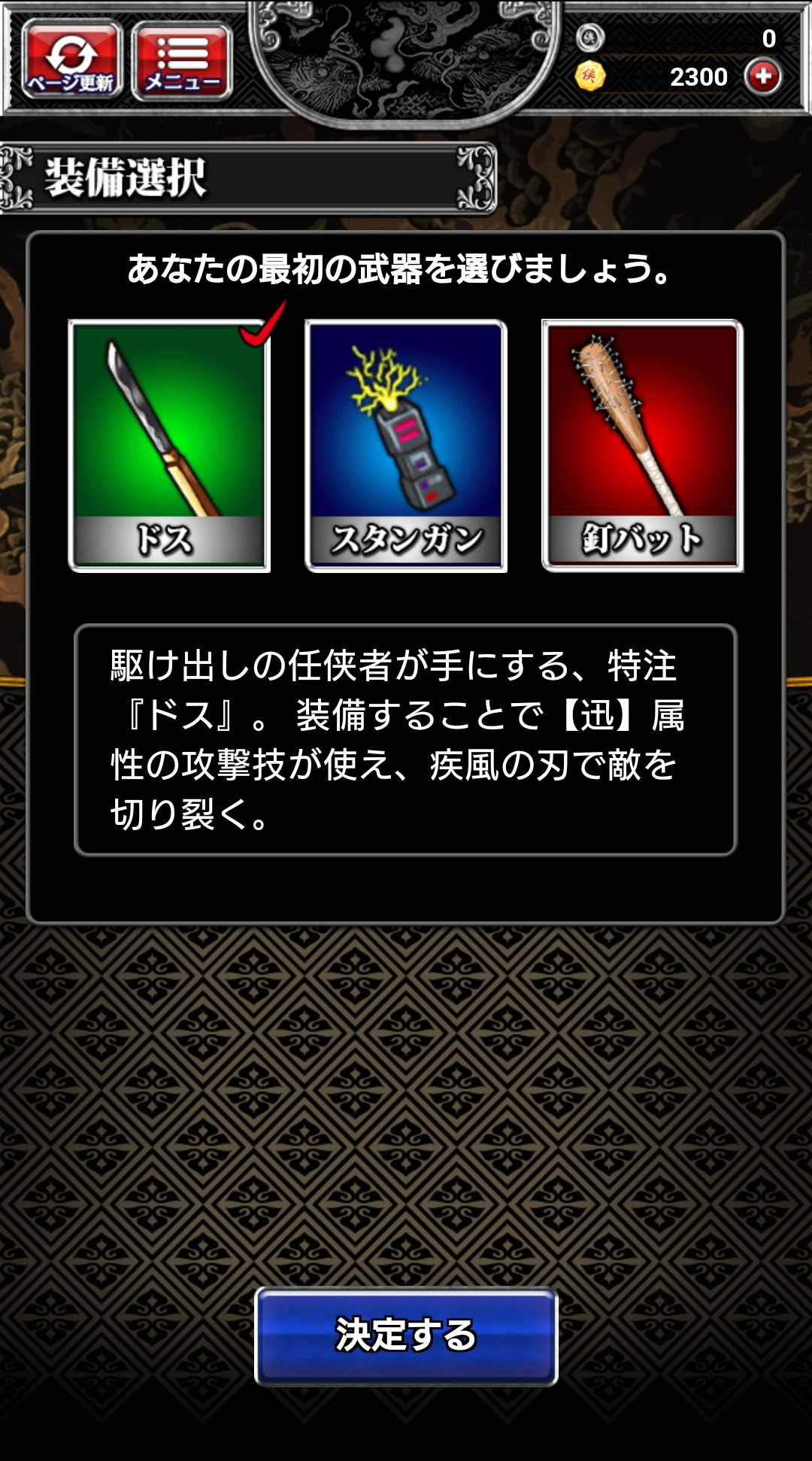Choose the スタンガン weapon card
812x1461 pixels.
[x=406, y=445]
